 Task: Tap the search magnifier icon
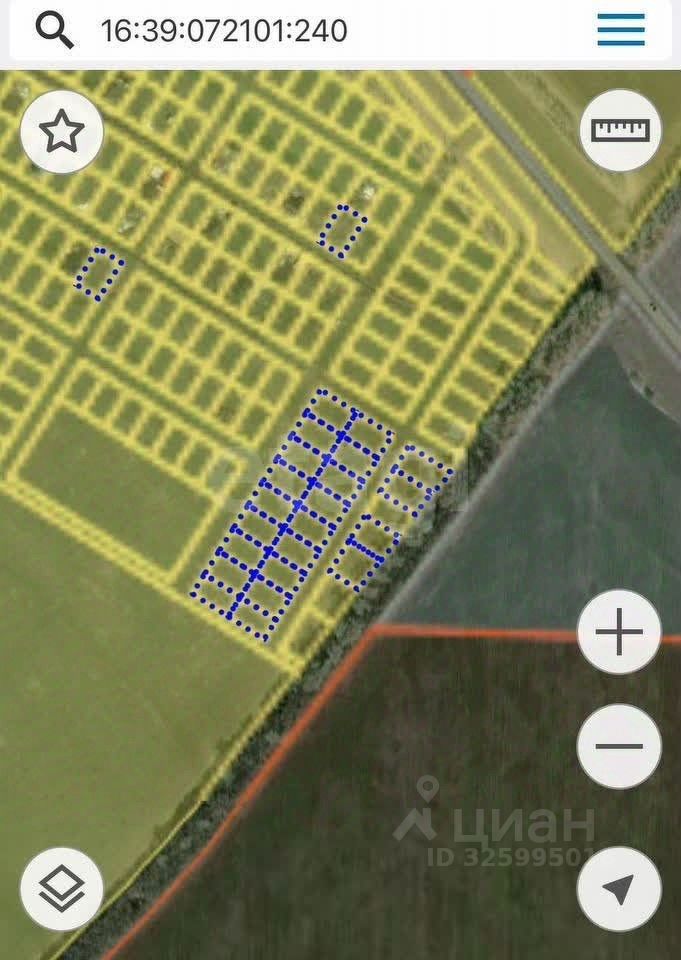[54, 31]
